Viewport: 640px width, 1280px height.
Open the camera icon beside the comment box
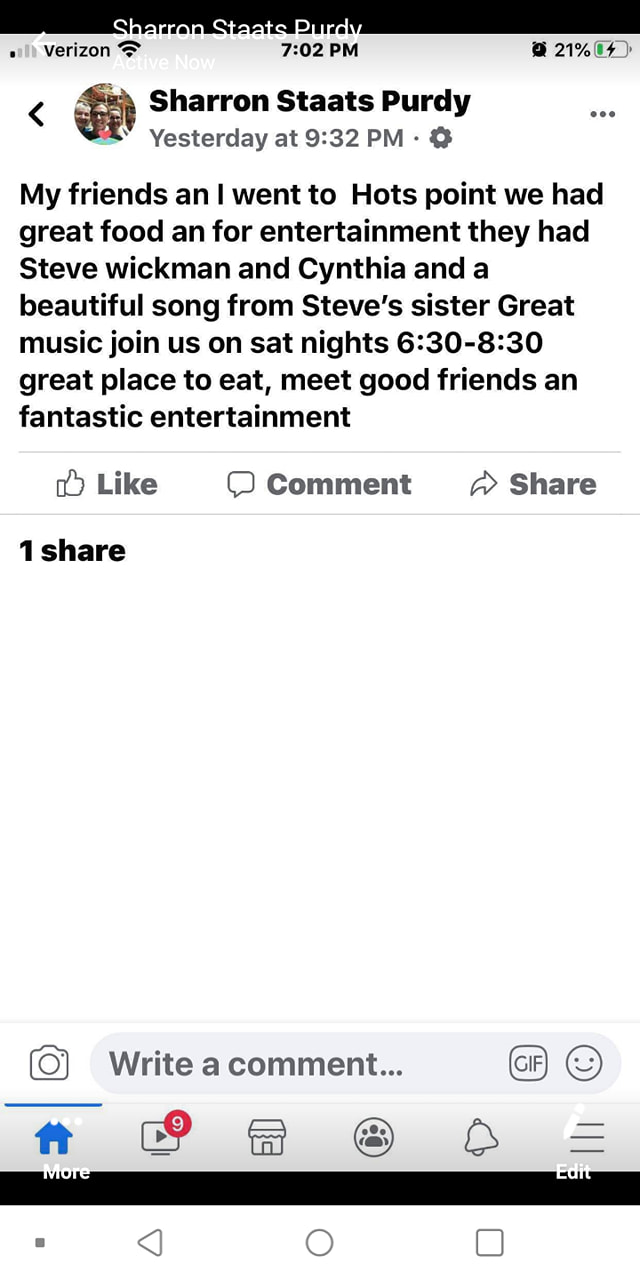pyautogui.click(x=49, y=1063)
